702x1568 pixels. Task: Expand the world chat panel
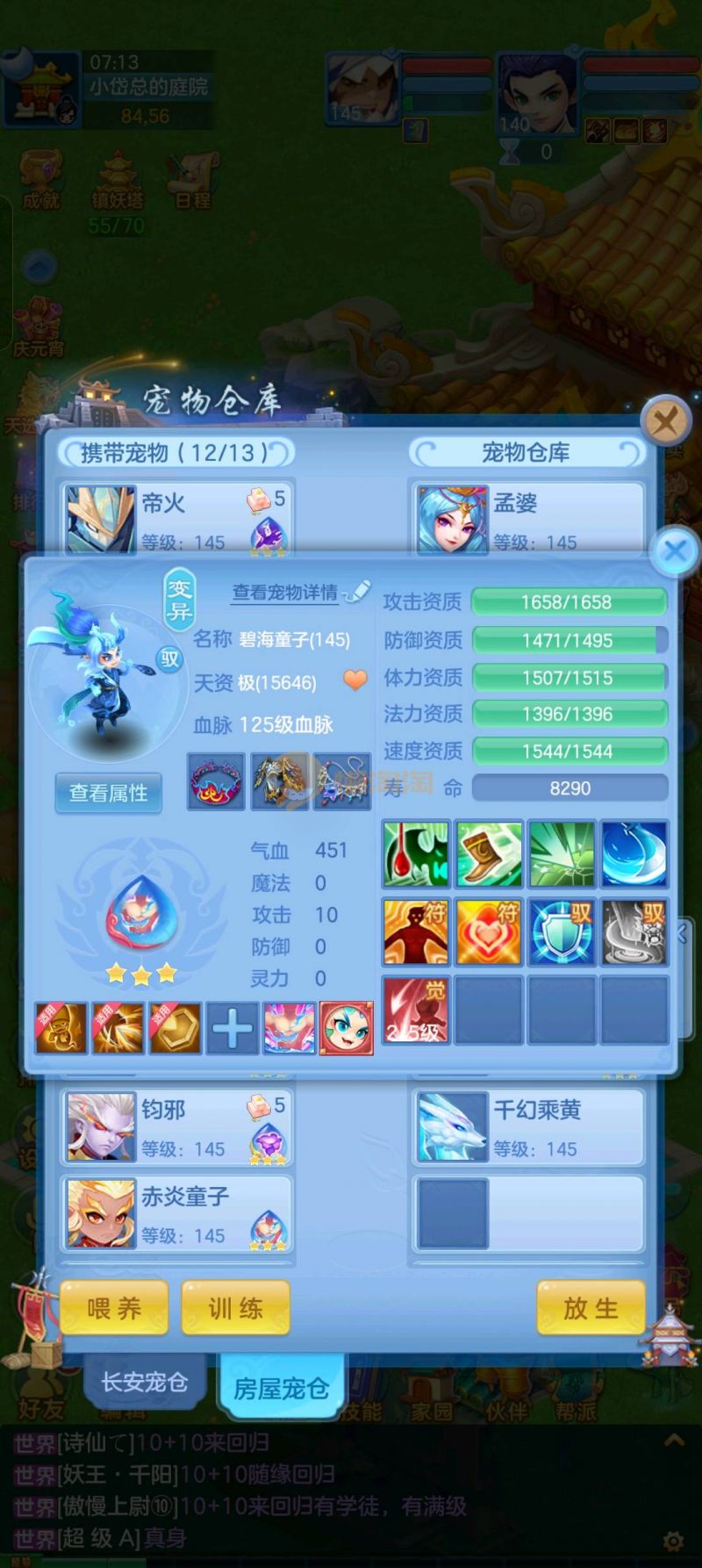click(x=674, y=1440)
